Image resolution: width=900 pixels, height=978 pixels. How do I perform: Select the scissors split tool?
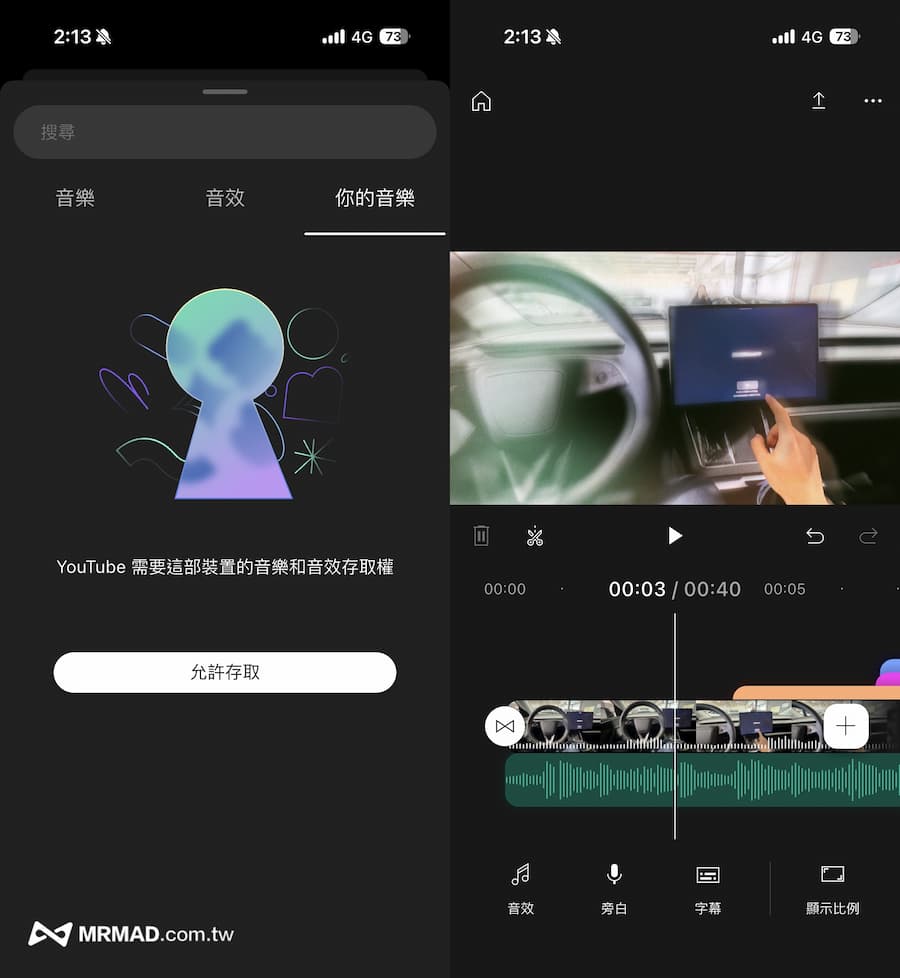[535, 536]
